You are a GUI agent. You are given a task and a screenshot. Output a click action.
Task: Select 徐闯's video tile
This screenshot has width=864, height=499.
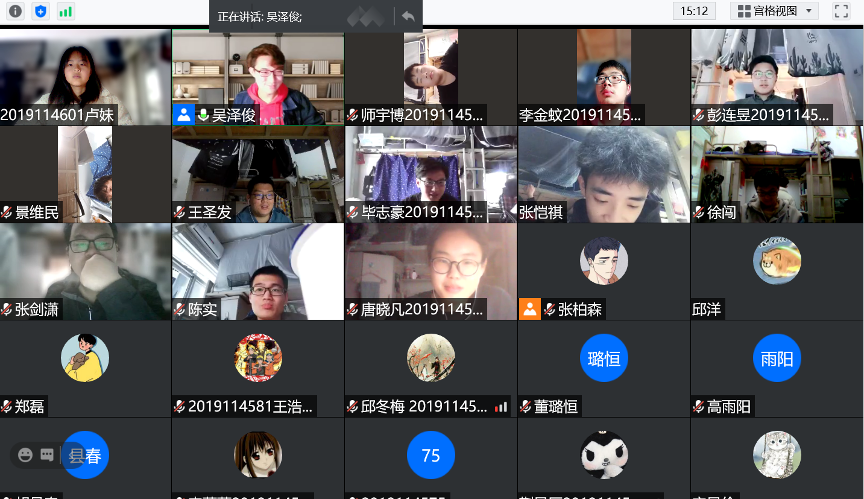(776, 172)
